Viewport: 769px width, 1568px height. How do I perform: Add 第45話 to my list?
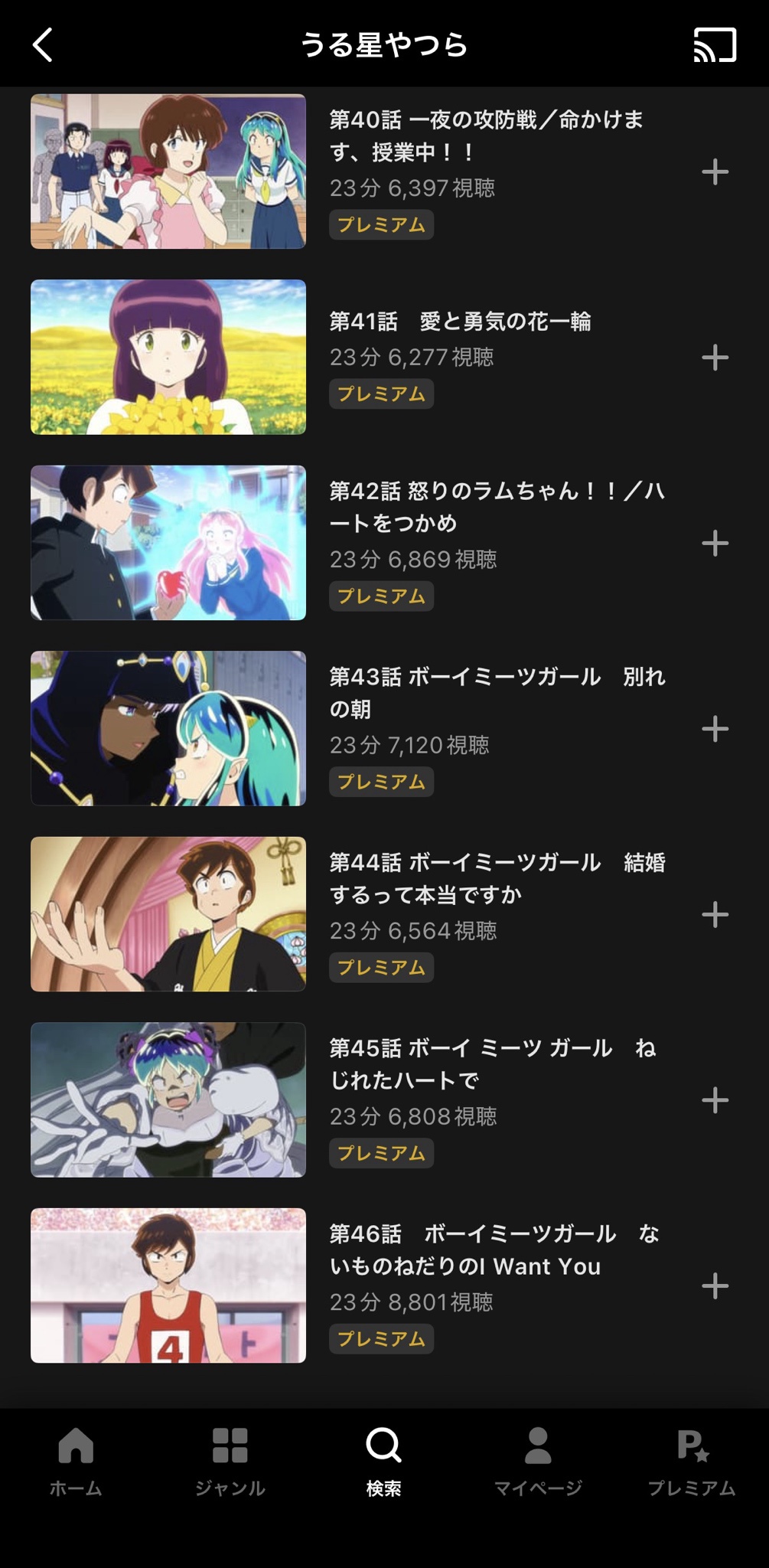pyautogui.click(x=715, y=1100)
